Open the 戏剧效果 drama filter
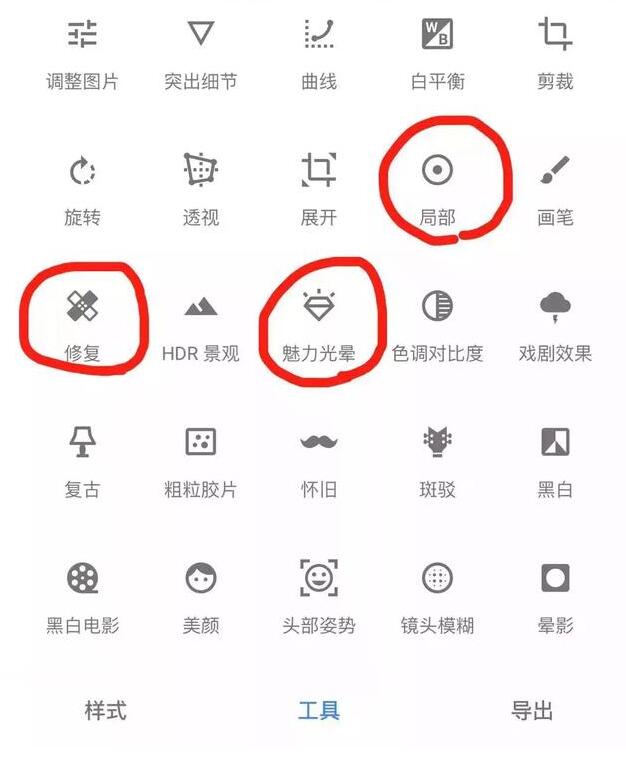This screenshot has height=765, width=626. pos(555,323)
